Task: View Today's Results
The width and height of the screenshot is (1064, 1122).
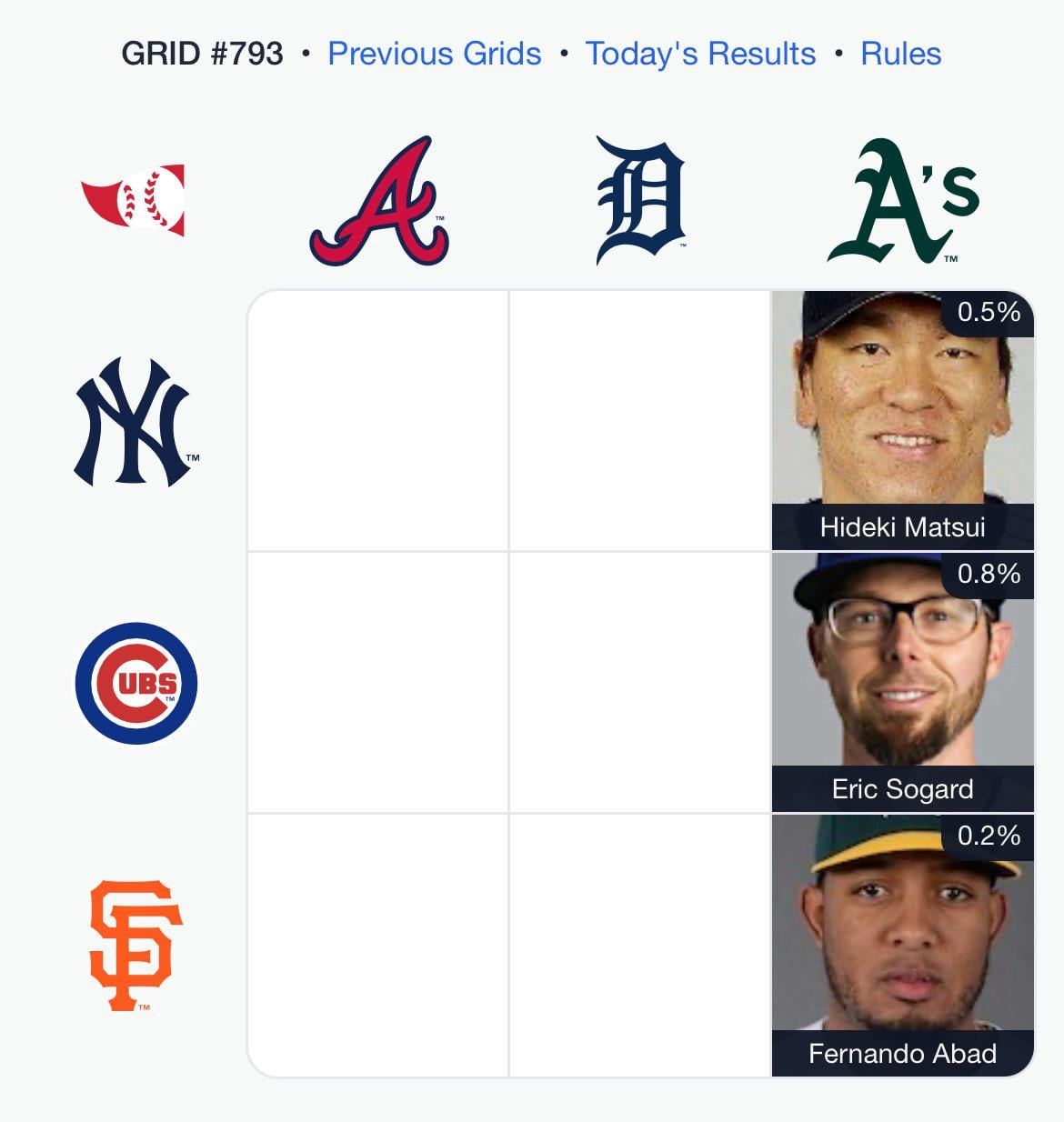Action: click(700, 54)
